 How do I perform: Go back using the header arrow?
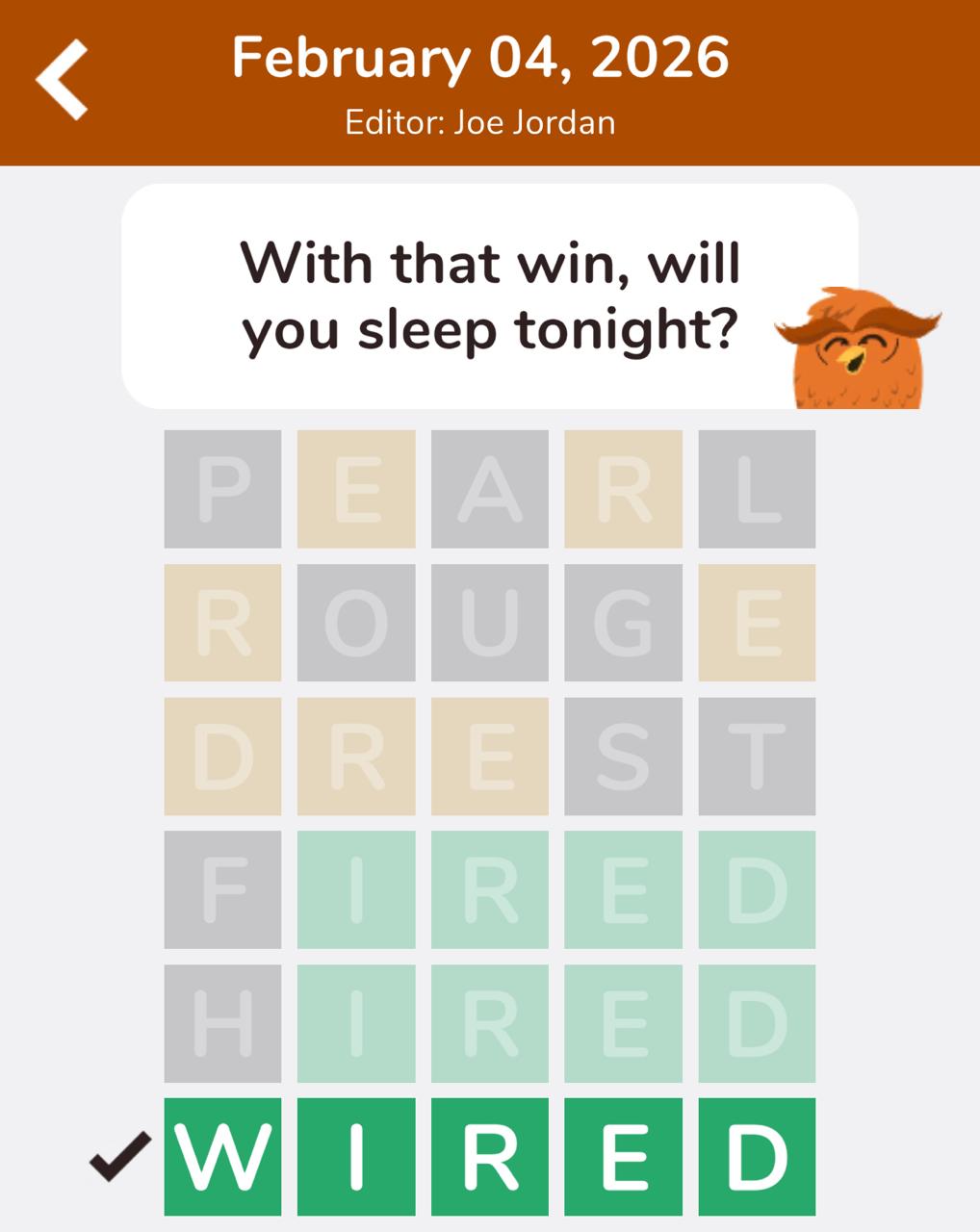[x=63, y=80]
